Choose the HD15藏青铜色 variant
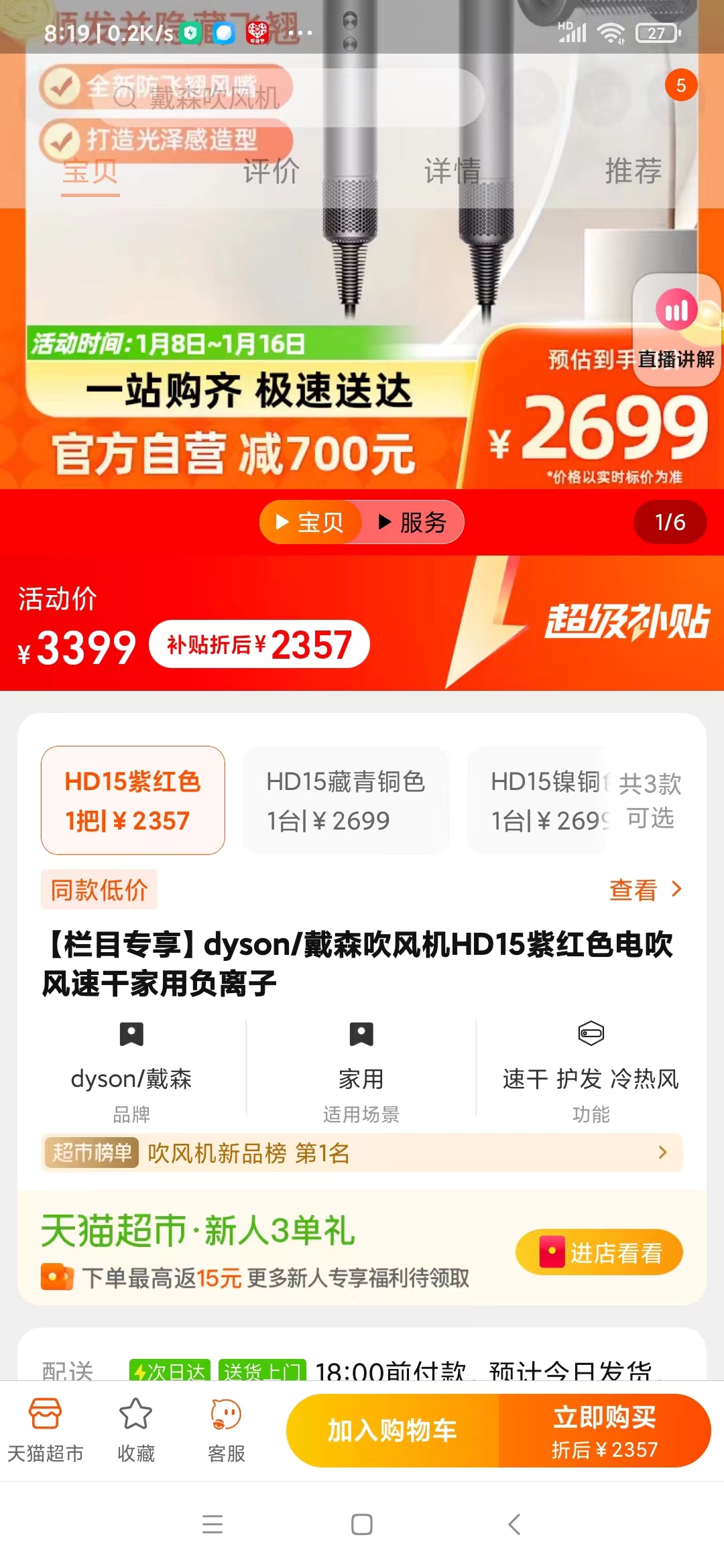This screenshot has width=724, height=1568. pos(346,800)
